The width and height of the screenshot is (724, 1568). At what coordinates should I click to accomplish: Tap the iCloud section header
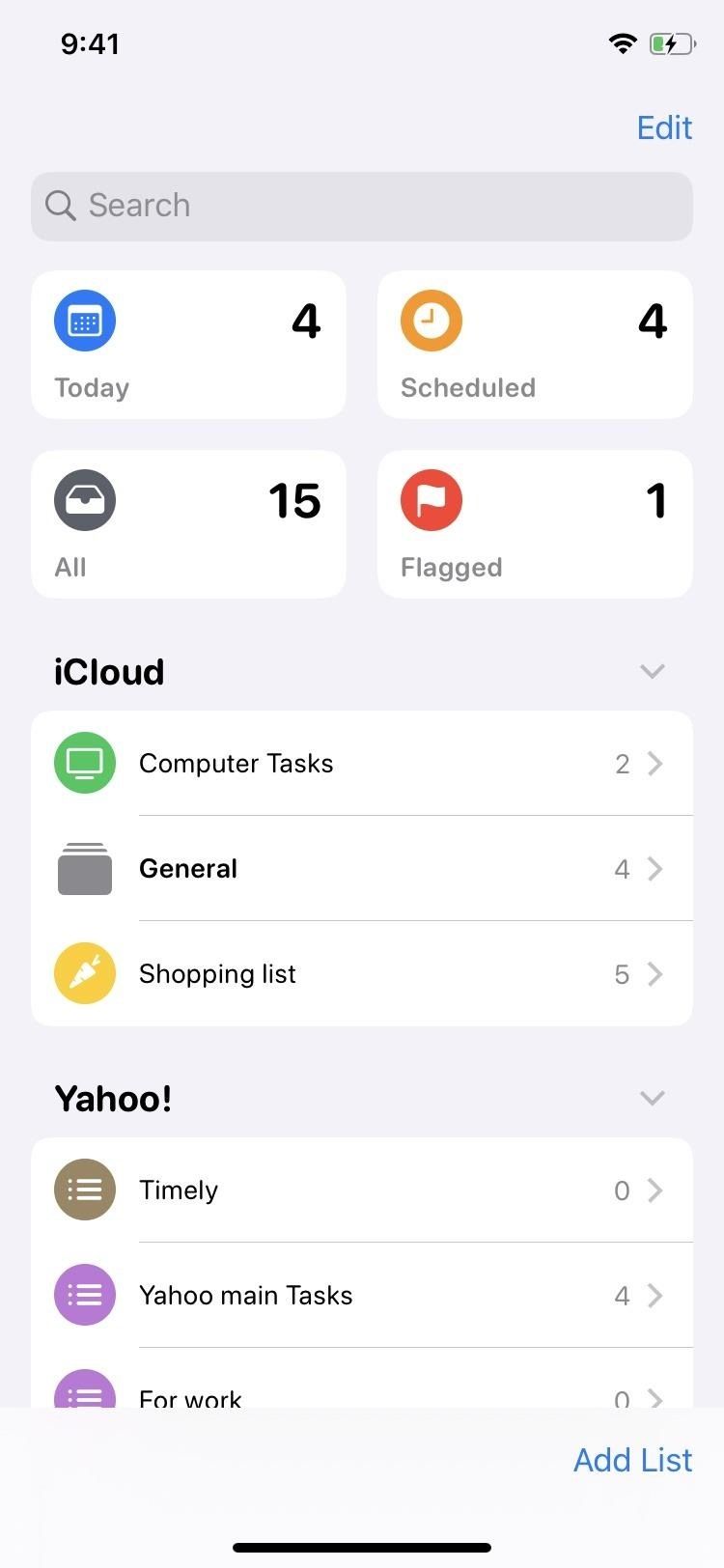pyautogui.click(x=109, y=671)
